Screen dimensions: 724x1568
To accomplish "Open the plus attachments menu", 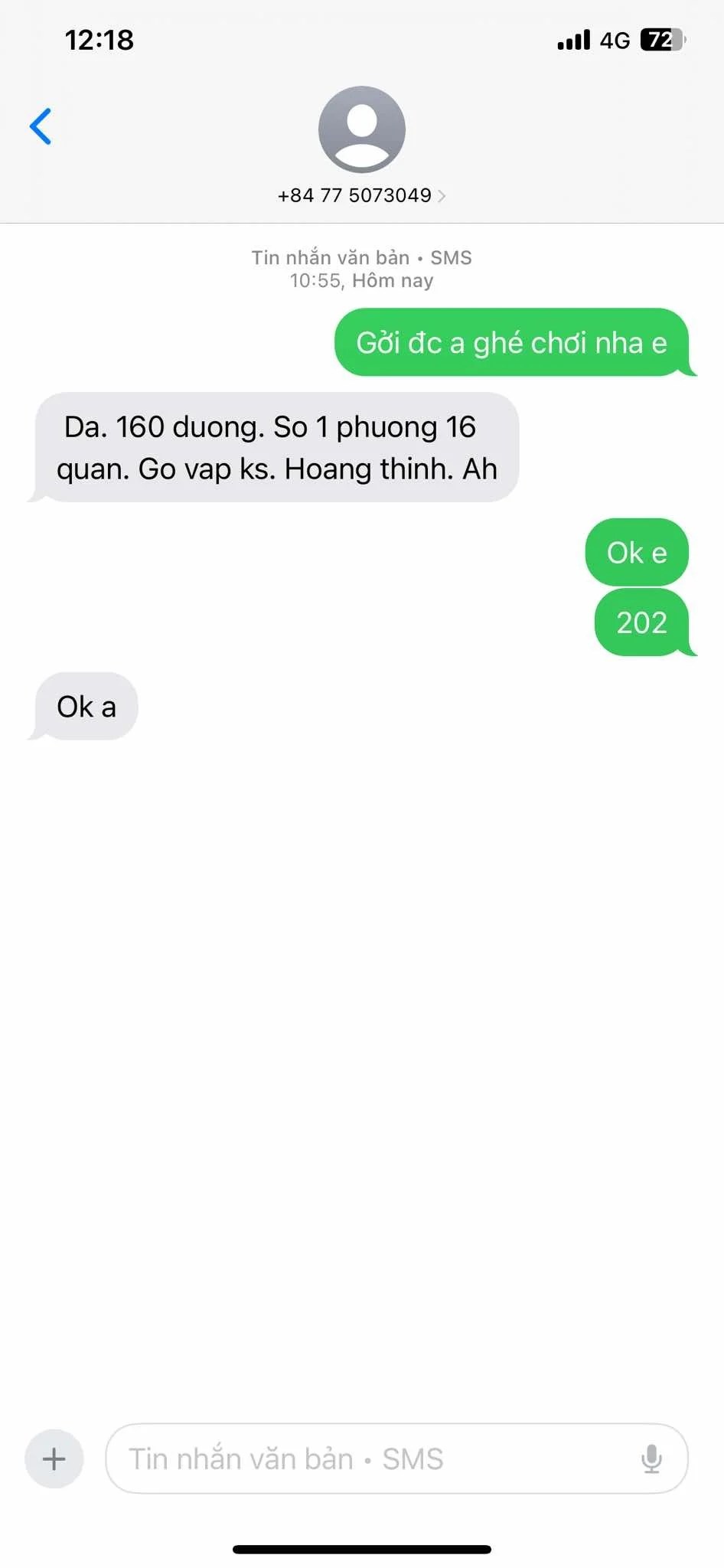I will (54, 1459).
